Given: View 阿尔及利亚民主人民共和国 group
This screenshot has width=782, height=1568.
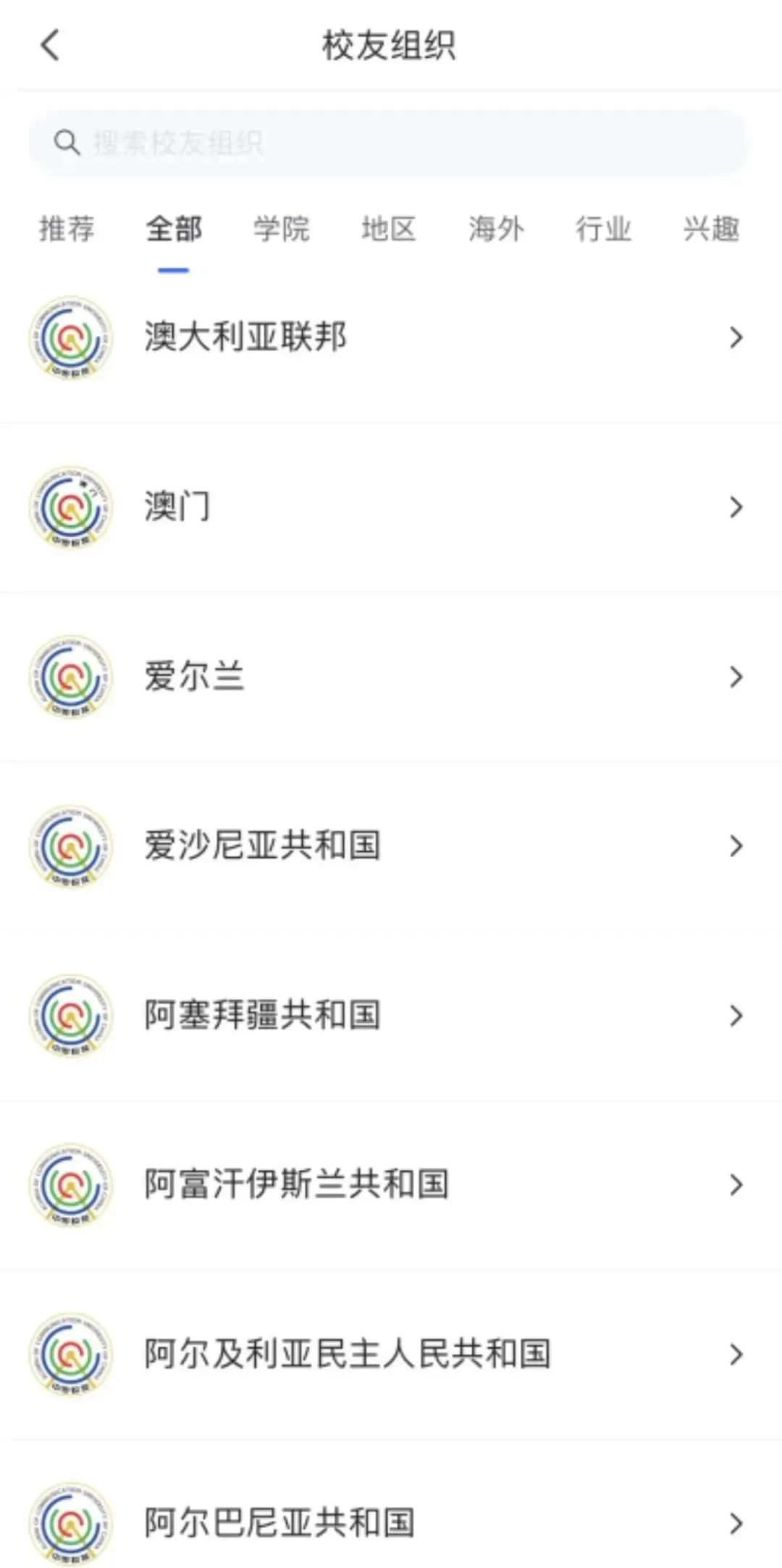Looking at the screenshot, I should click(391, 1354).
